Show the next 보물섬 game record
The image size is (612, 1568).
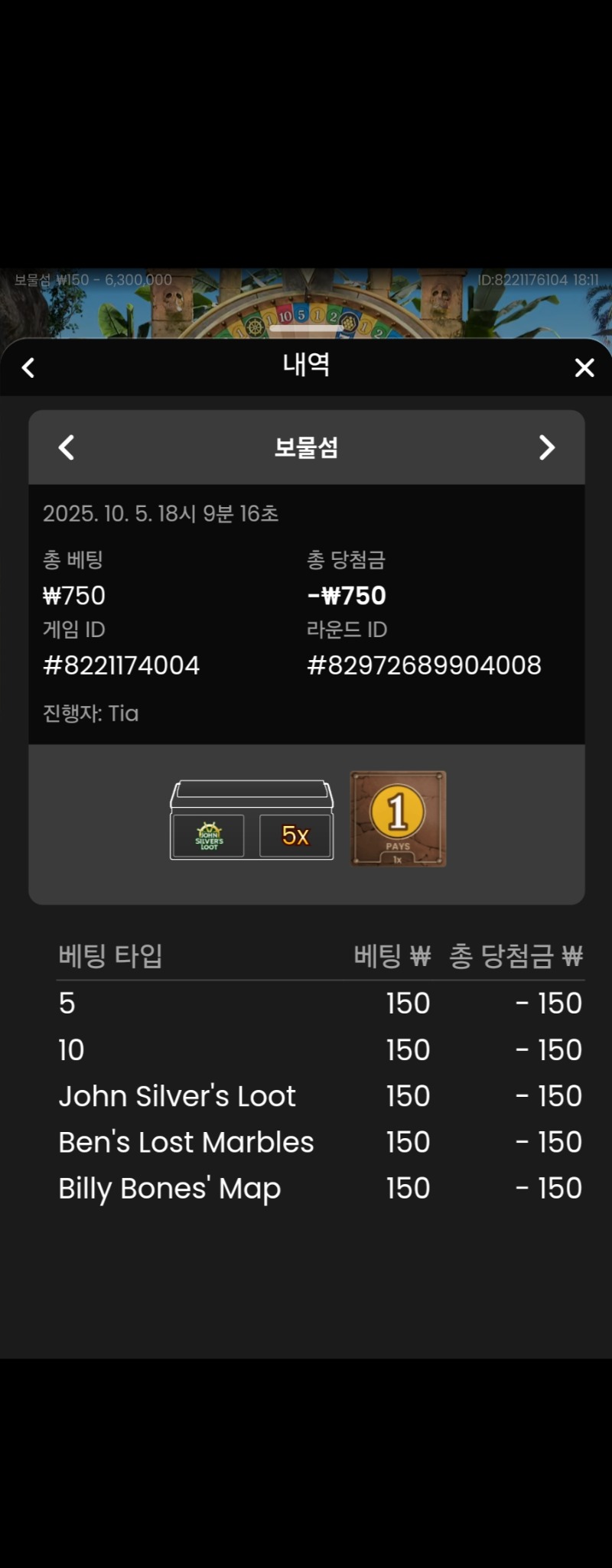point(546,447)
